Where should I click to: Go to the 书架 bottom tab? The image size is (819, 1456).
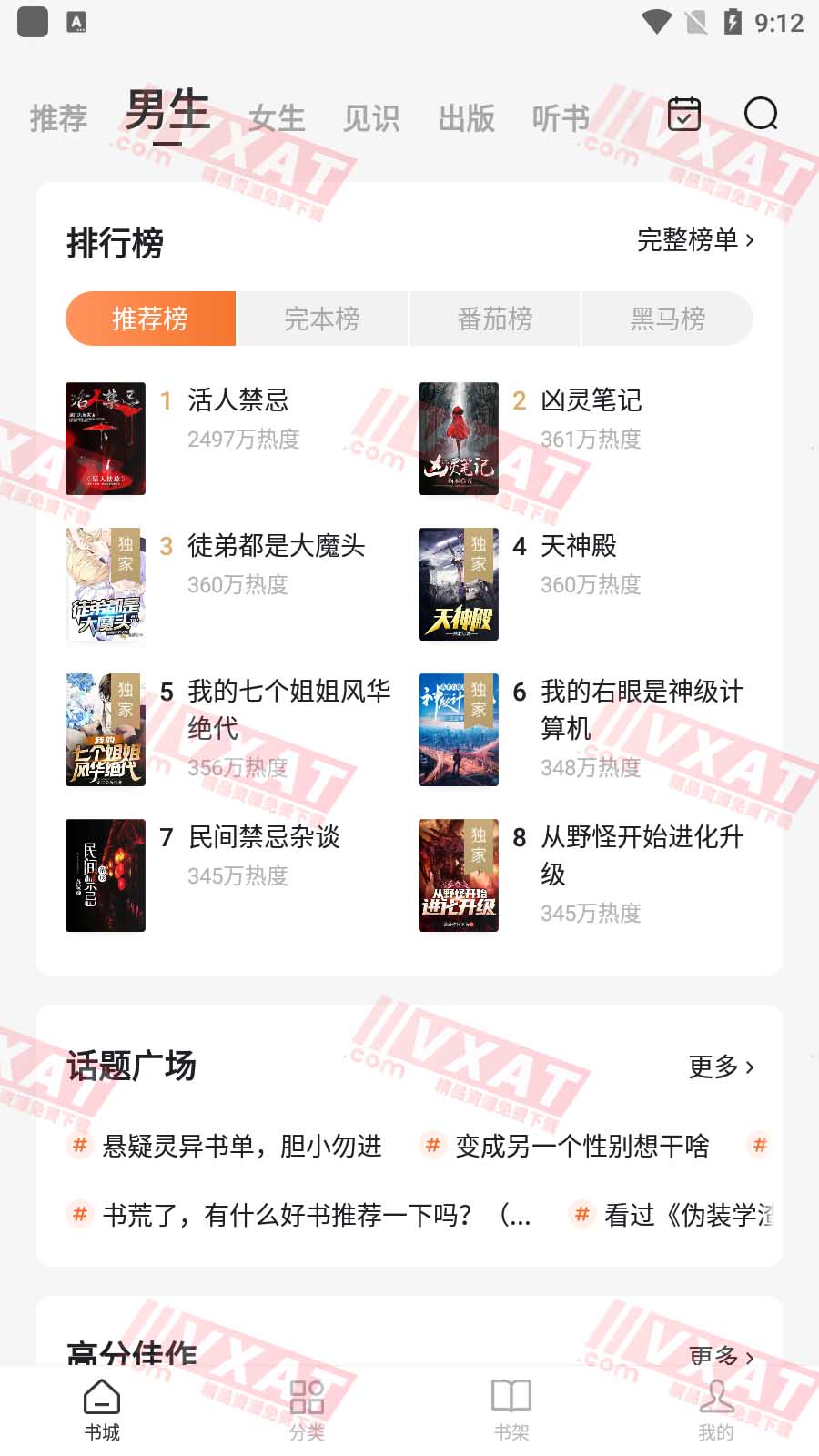click(511, 1409)
